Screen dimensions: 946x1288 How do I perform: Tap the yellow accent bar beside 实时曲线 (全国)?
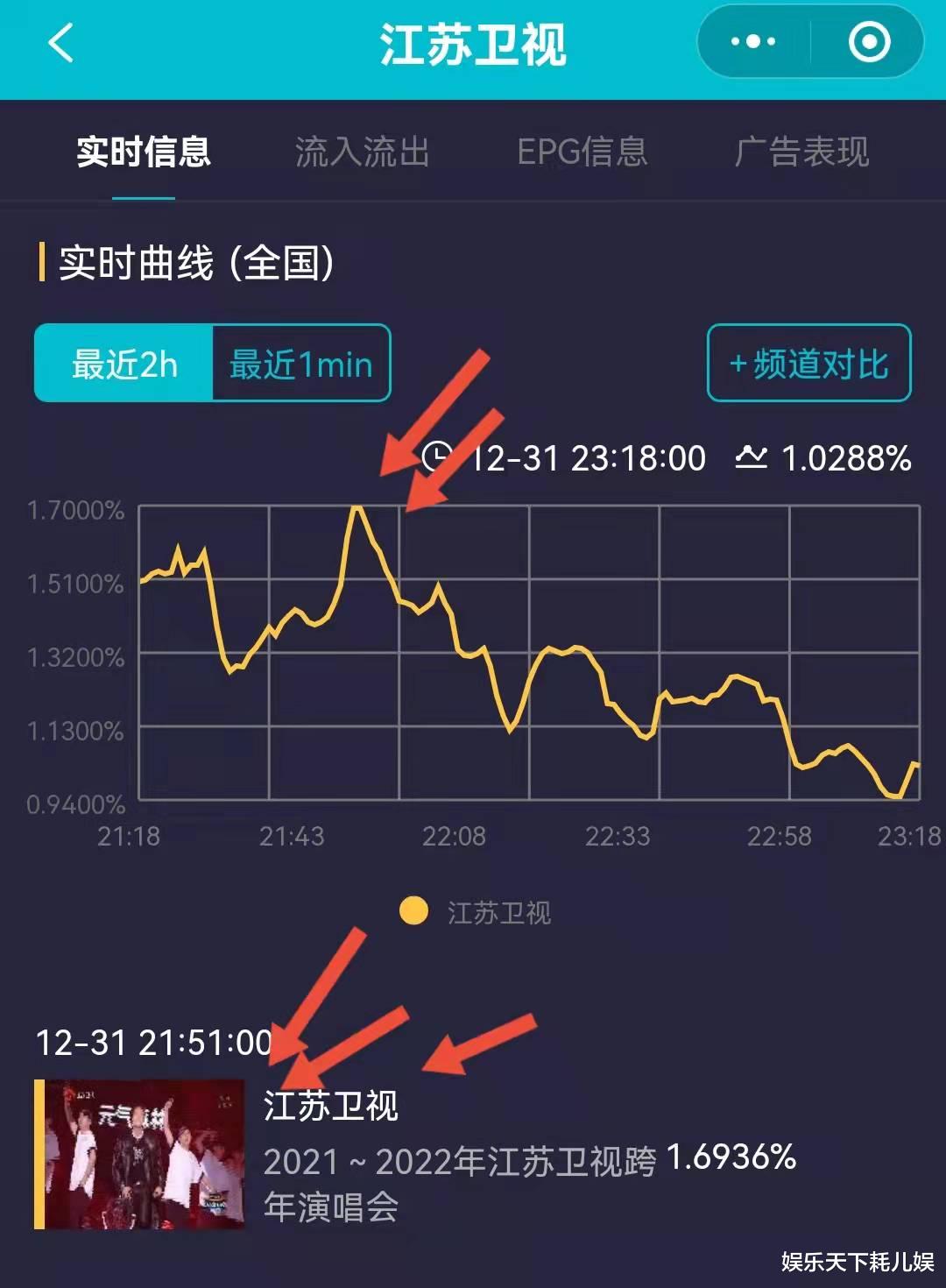click(x=41, y=261)
